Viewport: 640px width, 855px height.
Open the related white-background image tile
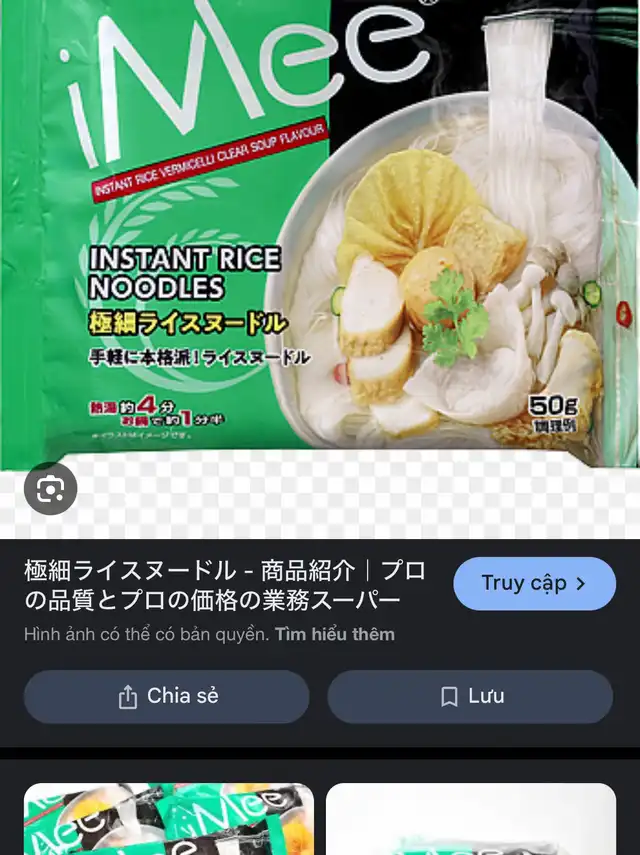[x=471, y=818]
